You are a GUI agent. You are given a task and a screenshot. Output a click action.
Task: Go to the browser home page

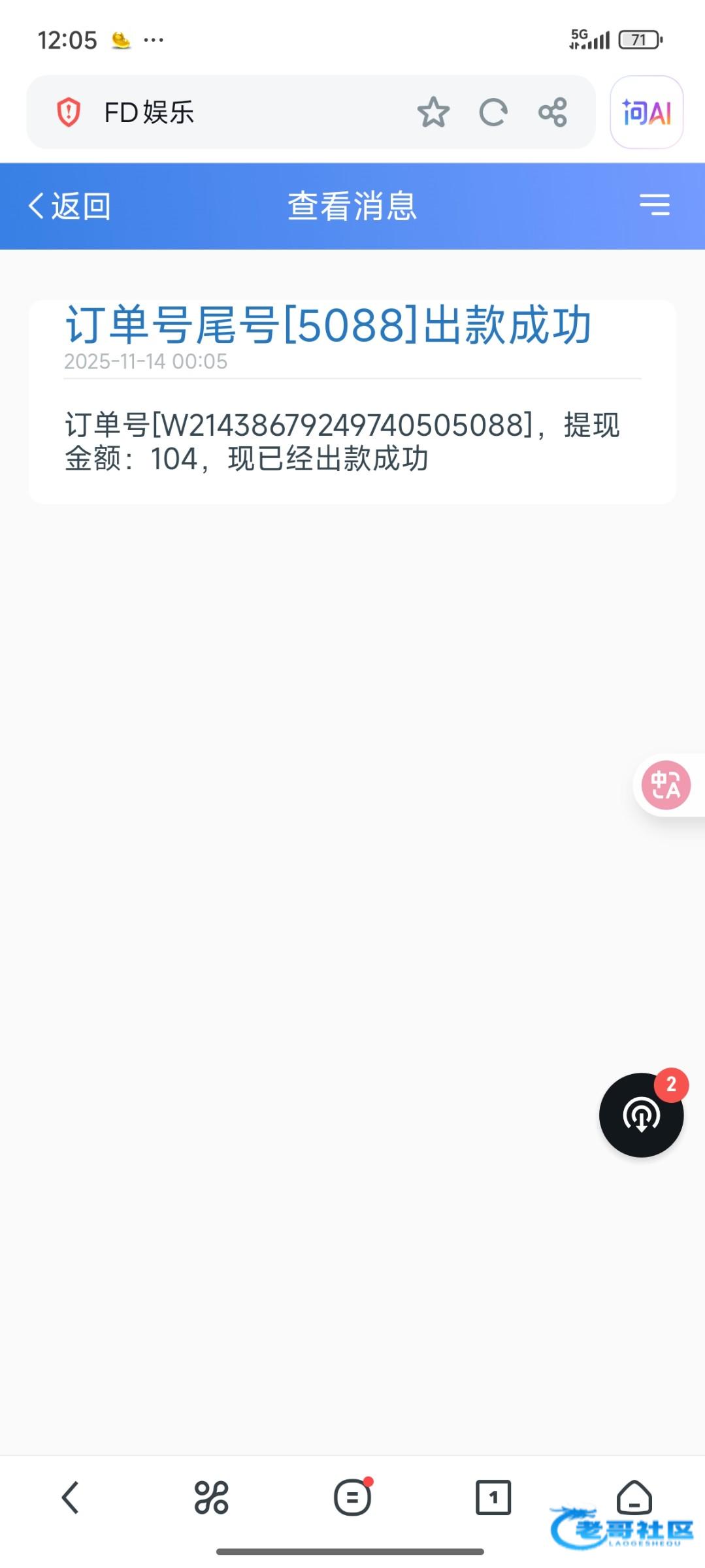coord(634,1497)
